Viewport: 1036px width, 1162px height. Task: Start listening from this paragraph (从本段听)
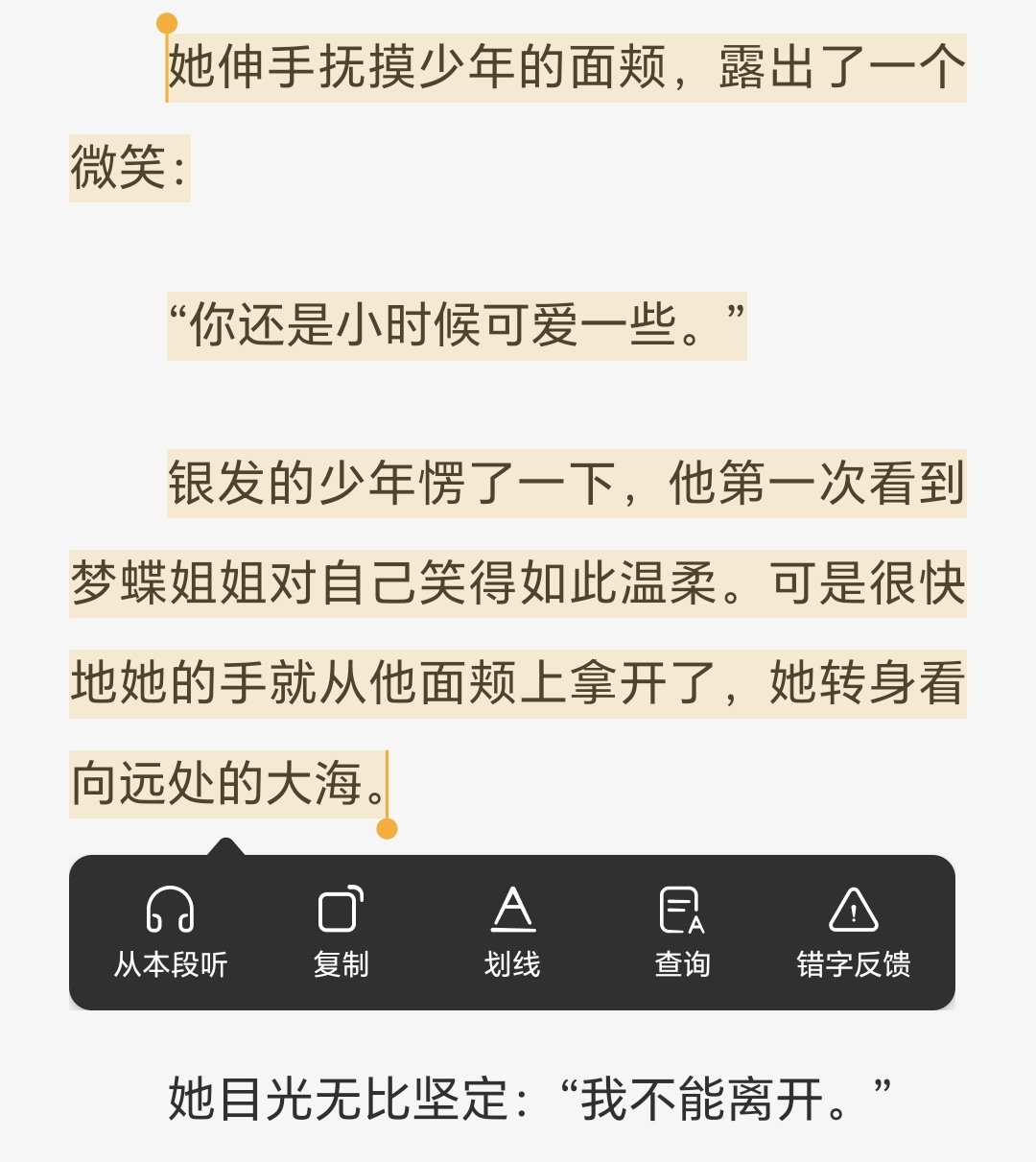click(171, 932)
